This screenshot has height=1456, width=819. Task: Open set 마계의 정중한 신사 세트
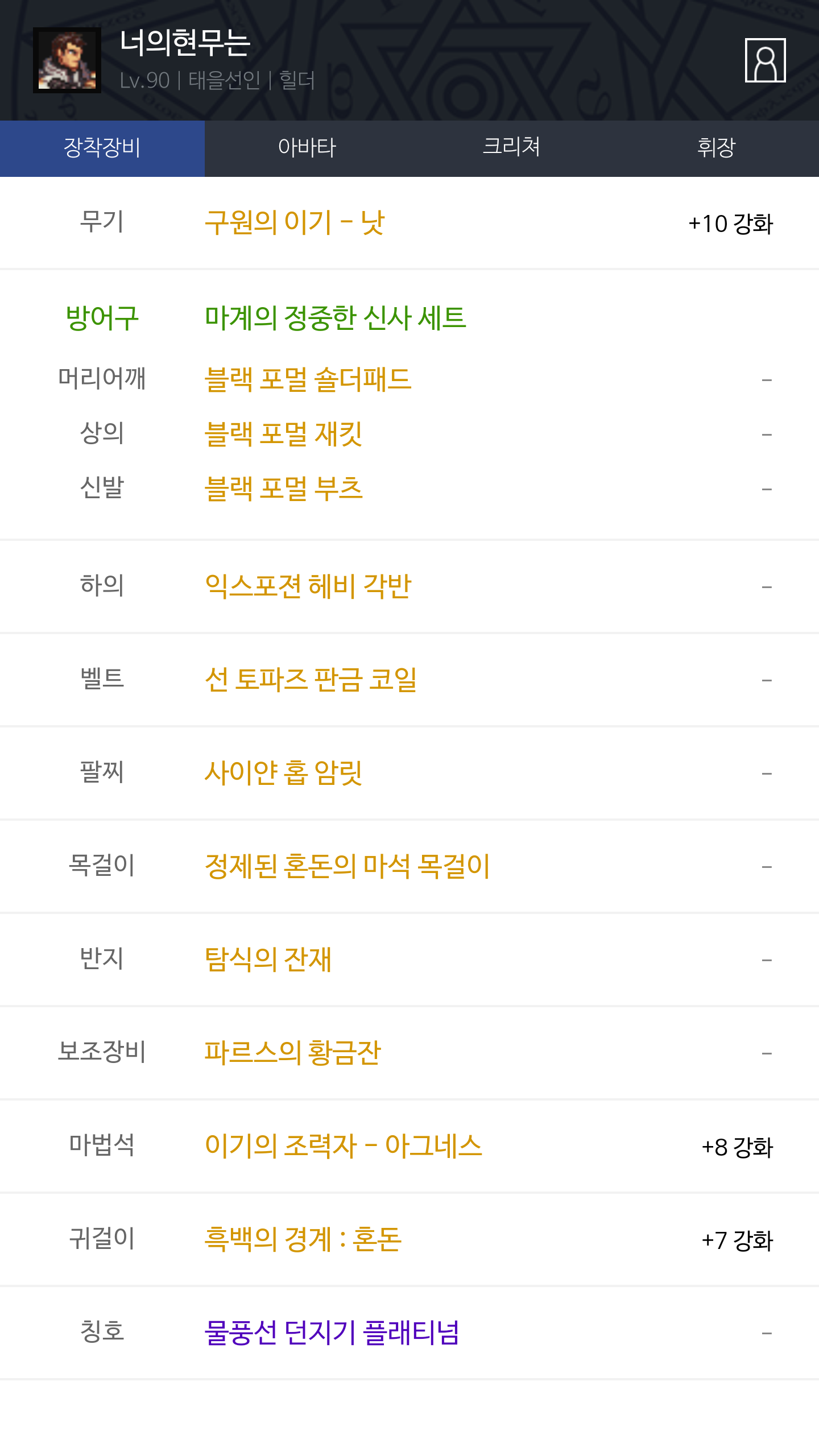point(336,317)
